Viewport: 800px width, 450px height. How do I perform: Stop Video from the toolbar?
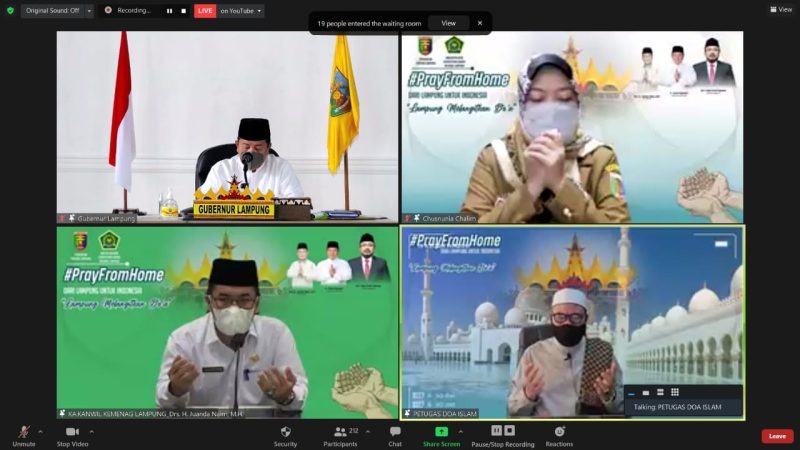point(71,435)
